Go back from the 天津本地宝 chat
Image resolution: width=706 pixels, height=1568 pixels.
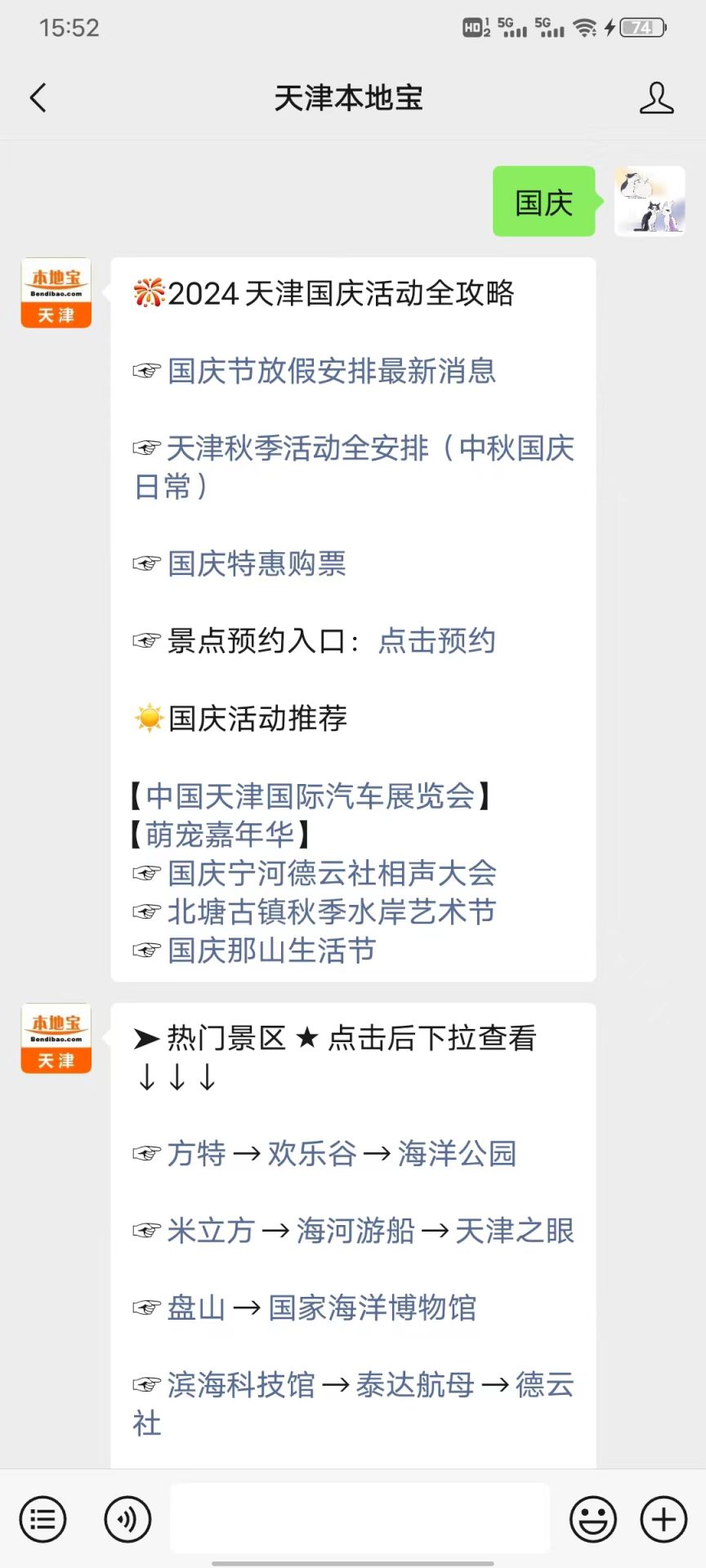point(38,98)
